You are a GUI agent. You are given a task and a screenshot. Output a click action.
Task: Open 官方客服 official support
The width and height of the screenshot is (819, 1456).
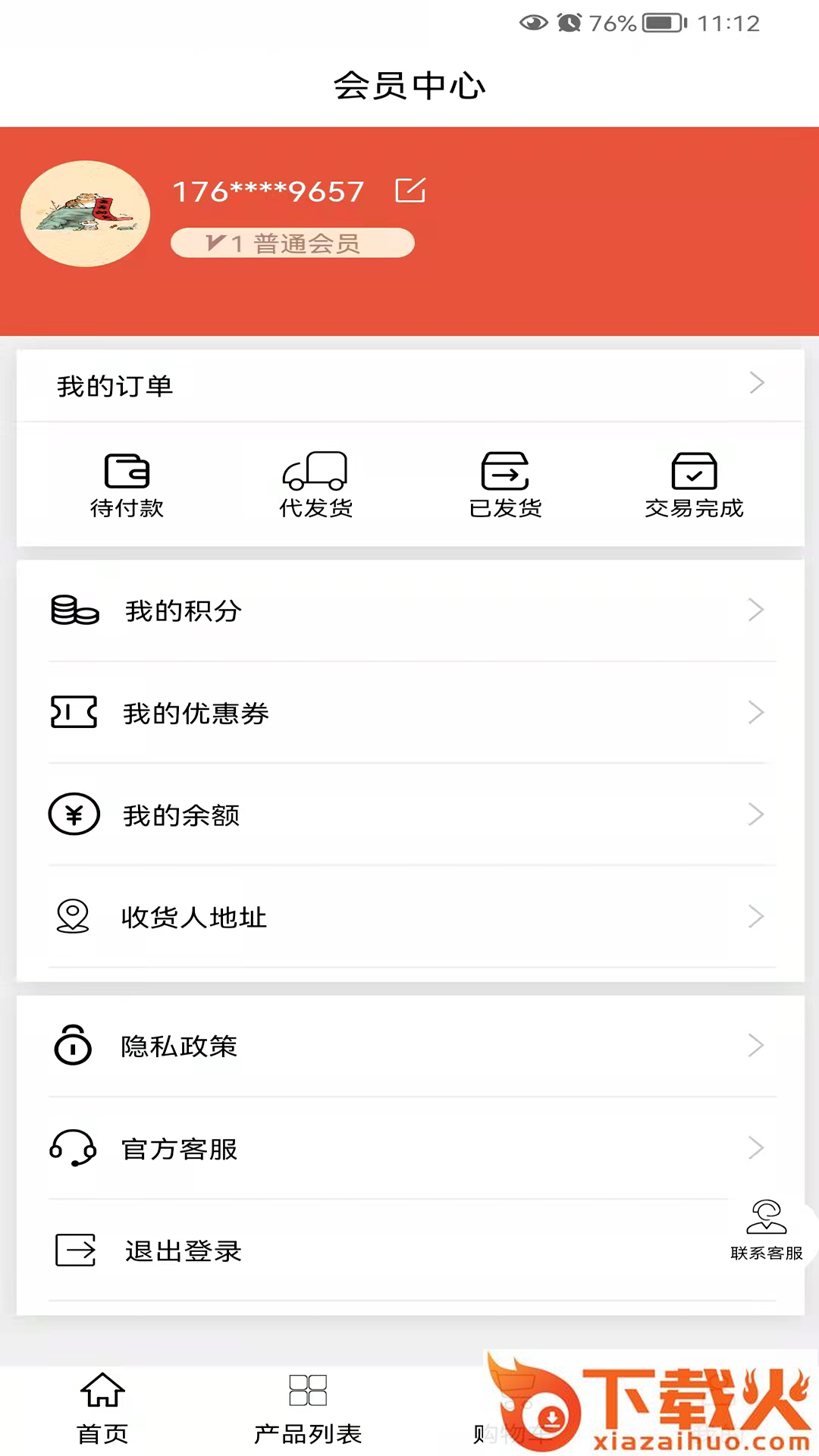tap(409, 1149)
